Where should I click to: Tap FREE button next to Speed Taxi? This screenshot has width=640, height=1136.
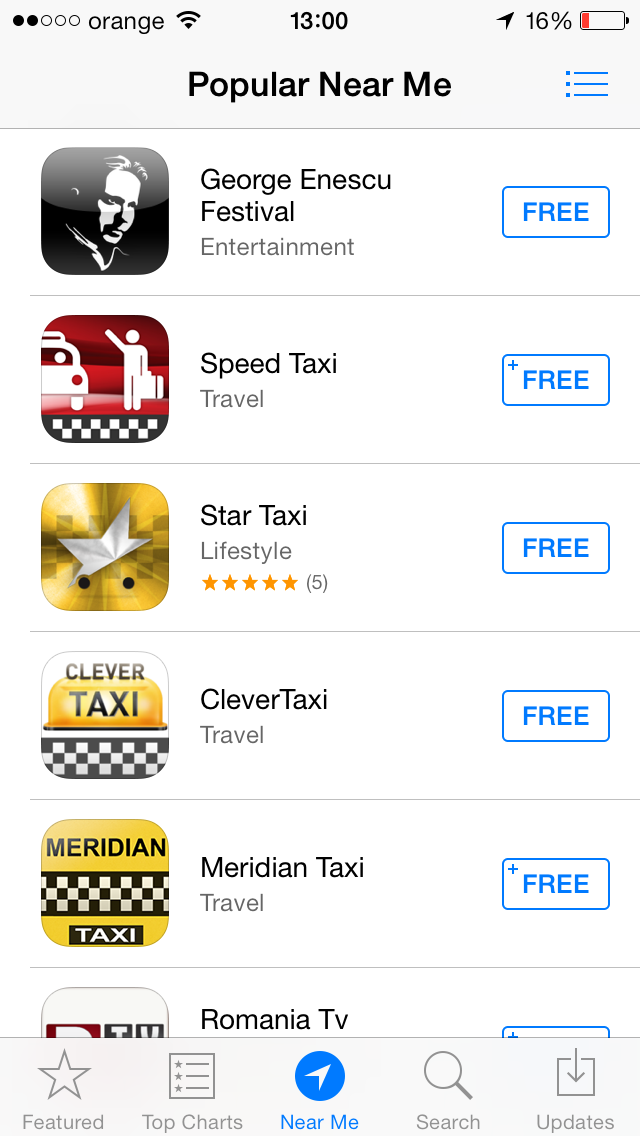tap(555, 380)
